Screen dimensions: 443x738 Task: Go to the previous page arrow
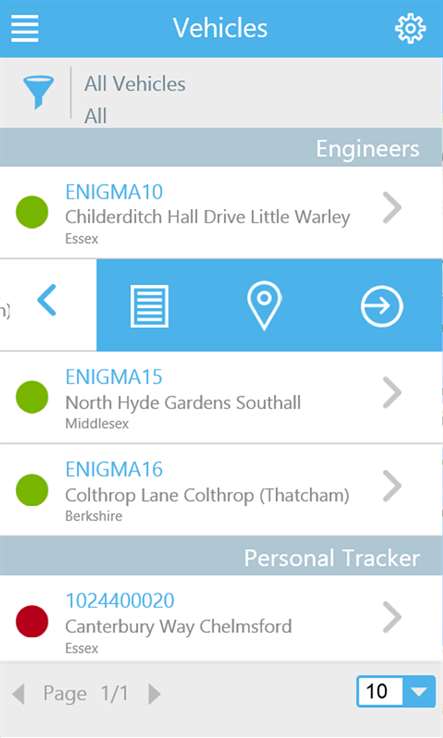pyautogui.click(x=18, y=694)
